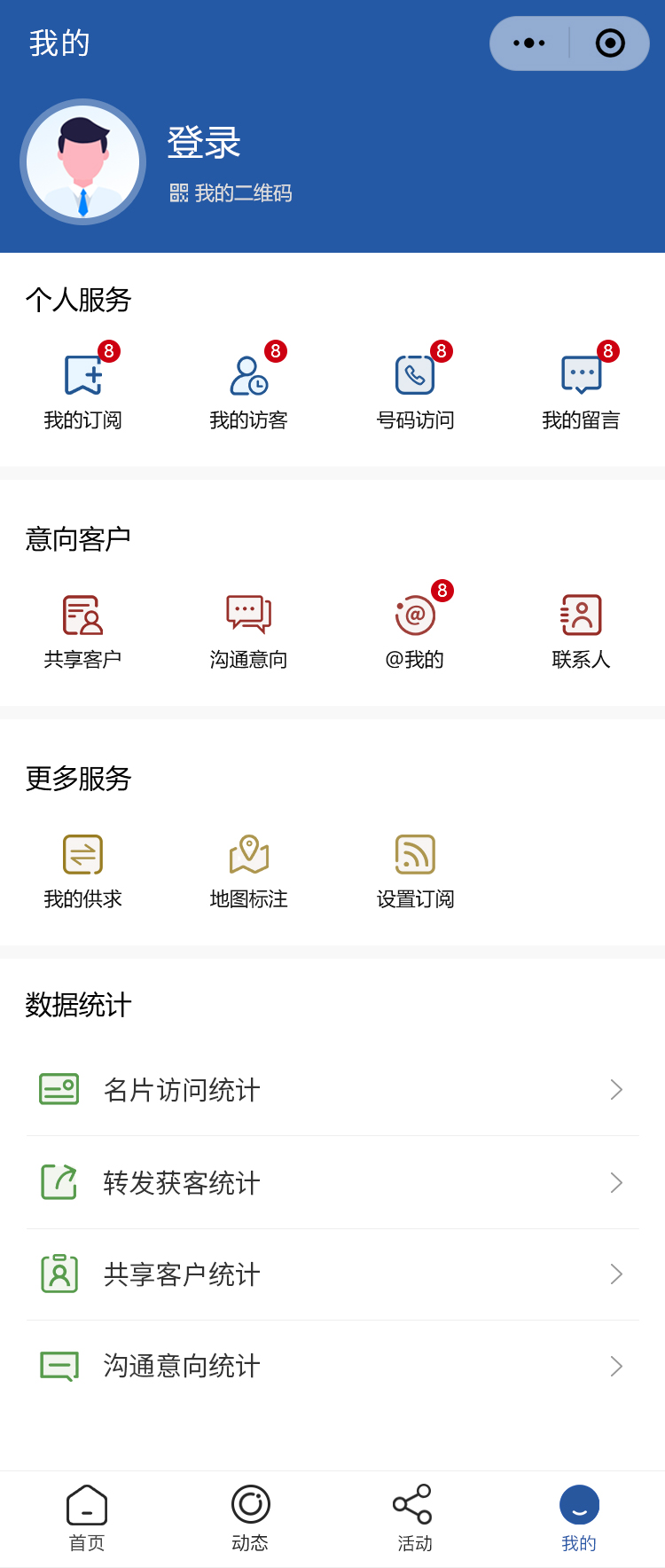The width and height of the screenshot is (665, 1568).
Task: Open 转发获客统计 row
Action: [x=332, y=1183]
